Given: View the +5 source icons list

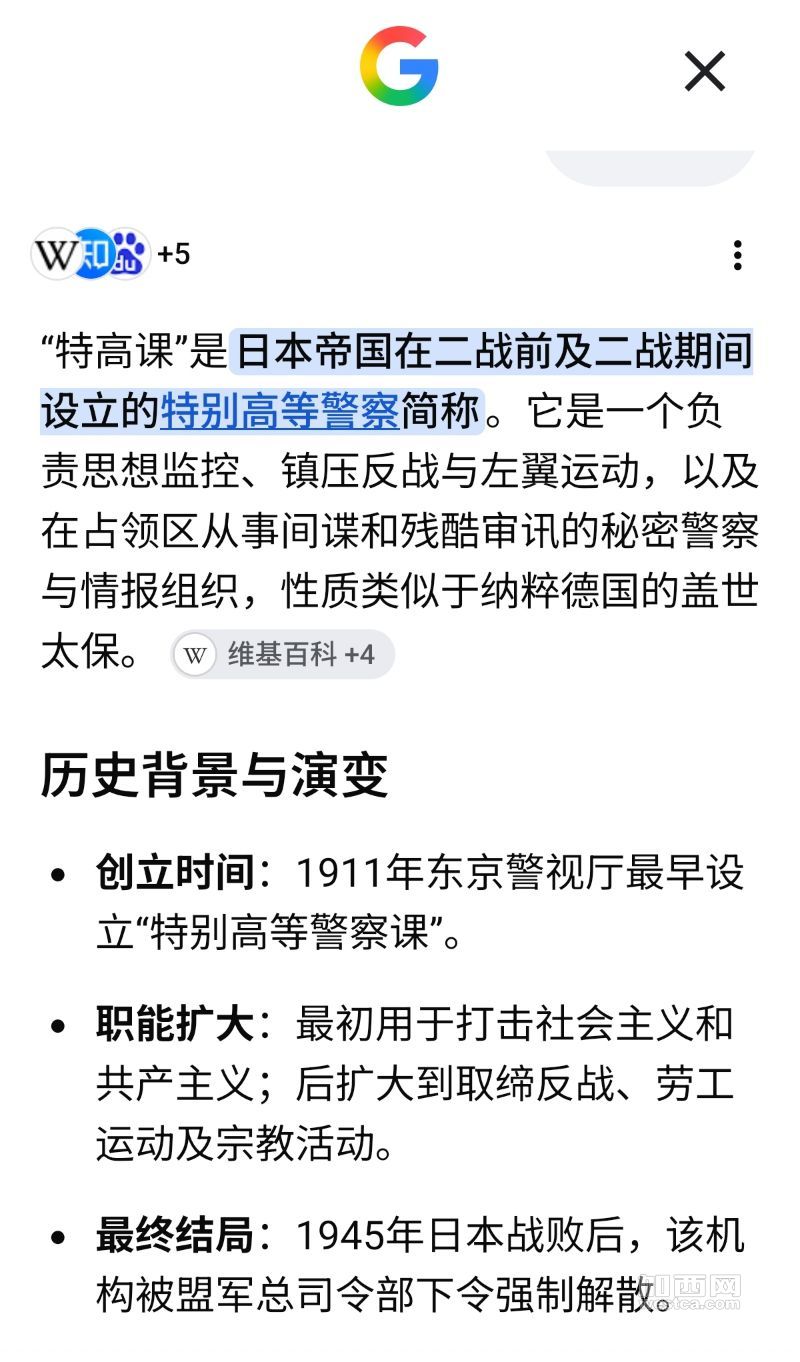Looking at the screenshot, I should 111,254.
